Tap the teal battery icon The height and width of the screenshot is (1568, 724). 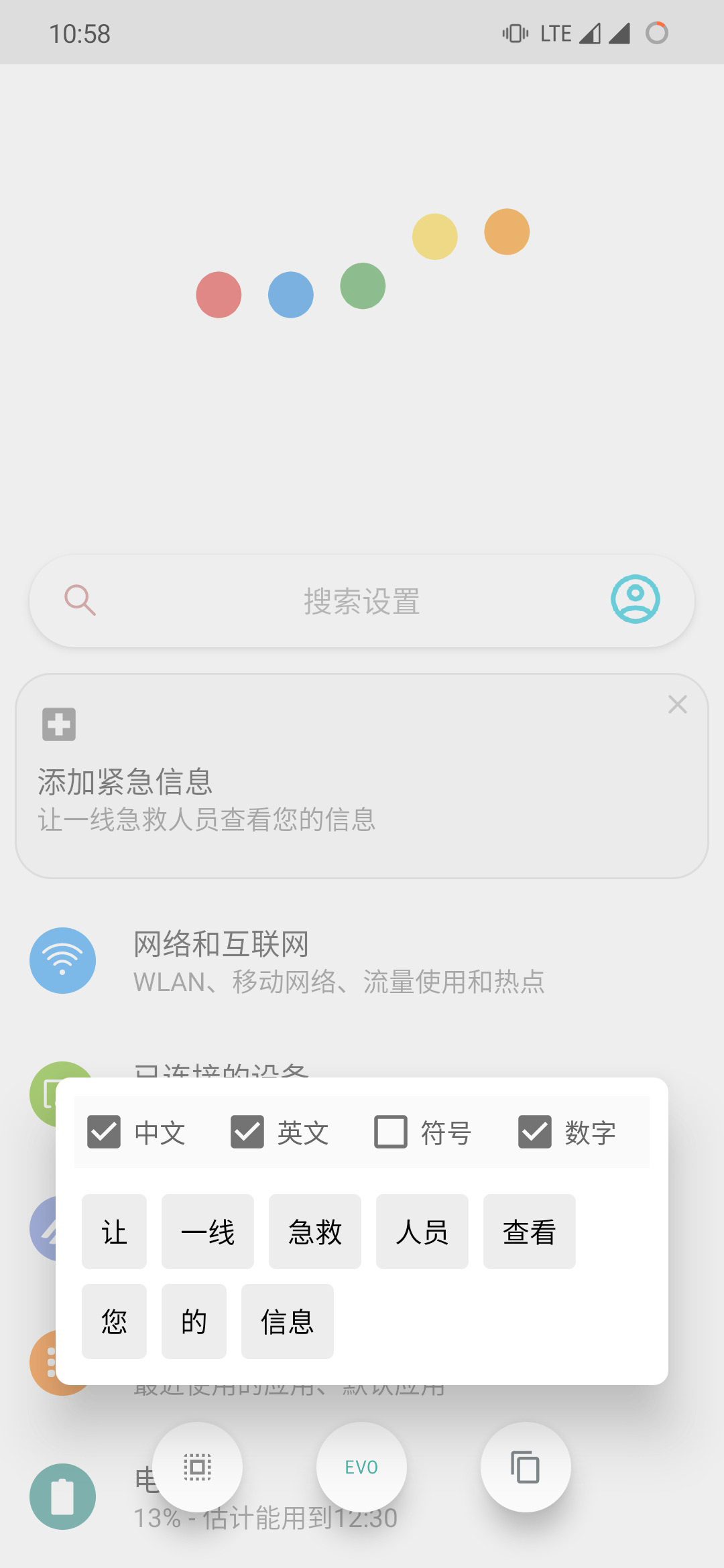63,1496
